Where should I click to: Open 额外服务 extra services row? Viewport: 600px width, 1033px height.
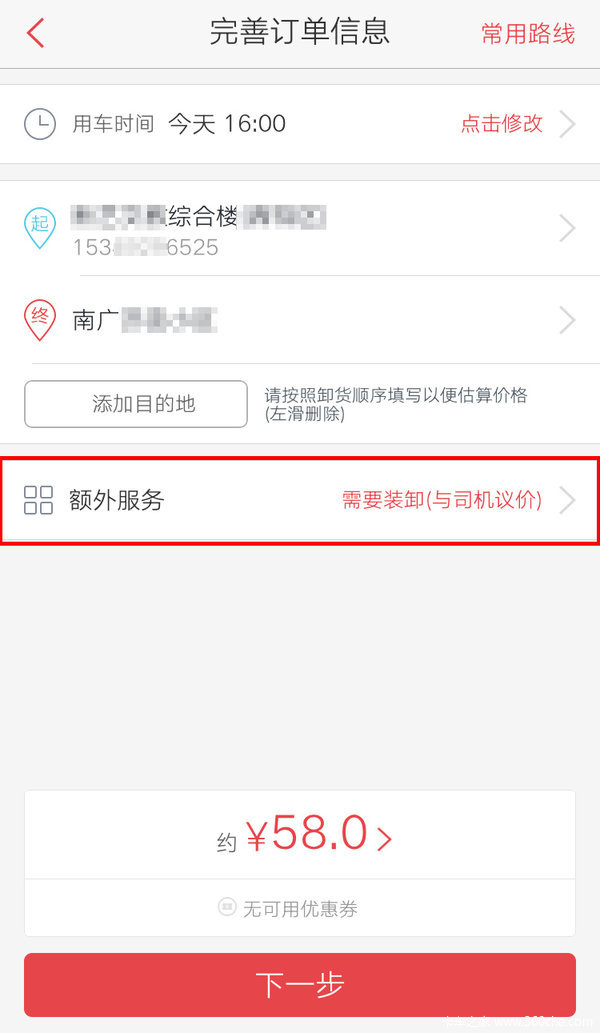tap(300, 500)
